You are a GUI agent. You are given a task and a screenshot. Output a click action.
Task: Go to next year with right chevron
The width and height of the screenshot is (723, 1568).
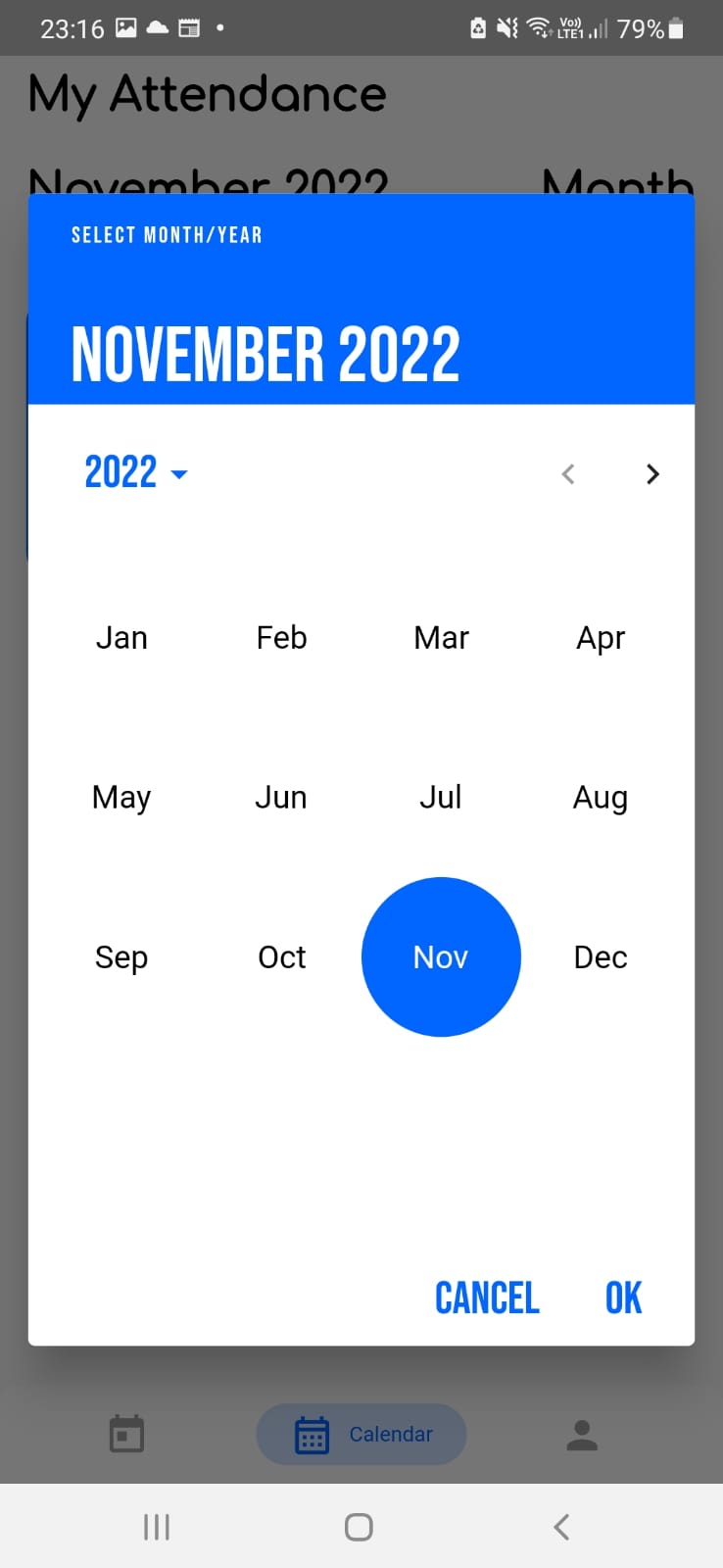pos(651,473)
